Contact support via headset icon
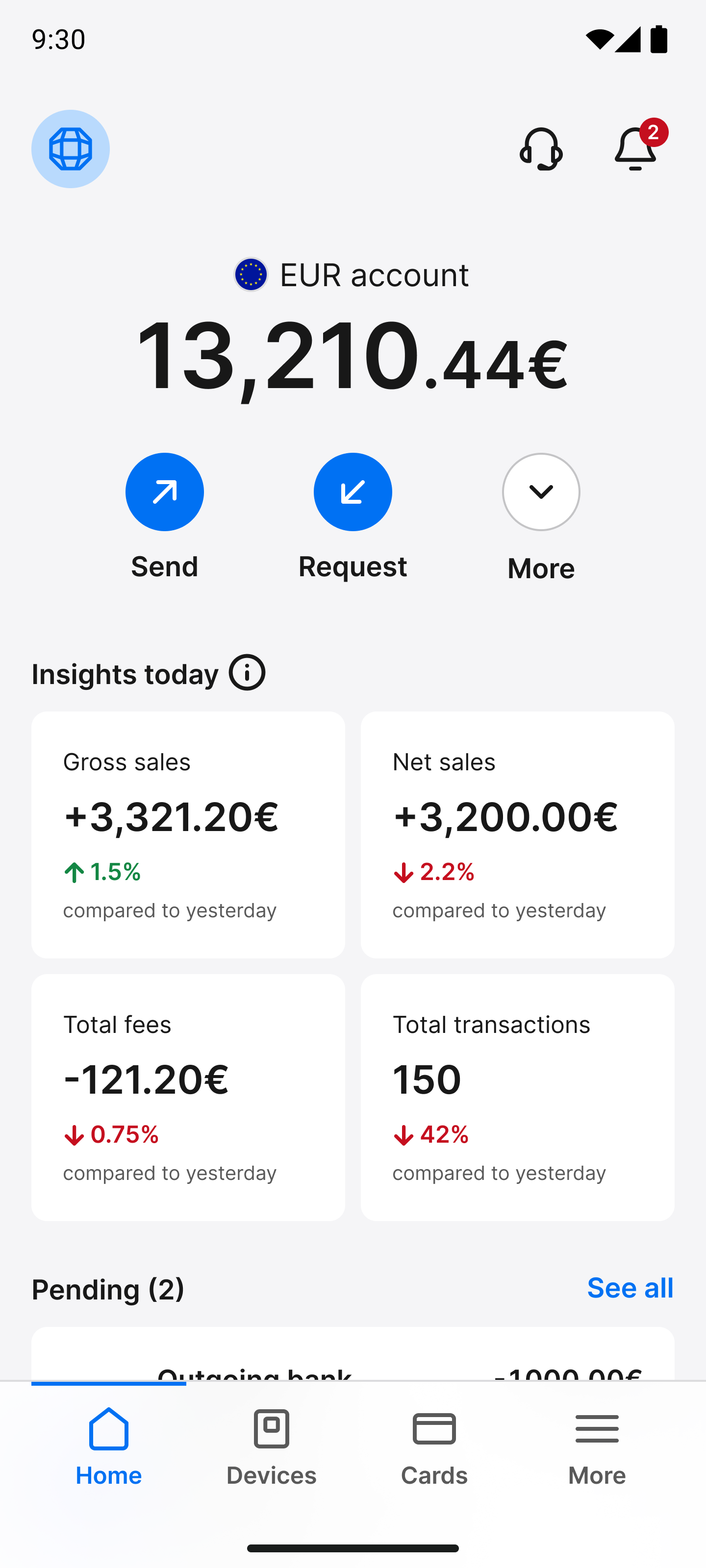 541,149
